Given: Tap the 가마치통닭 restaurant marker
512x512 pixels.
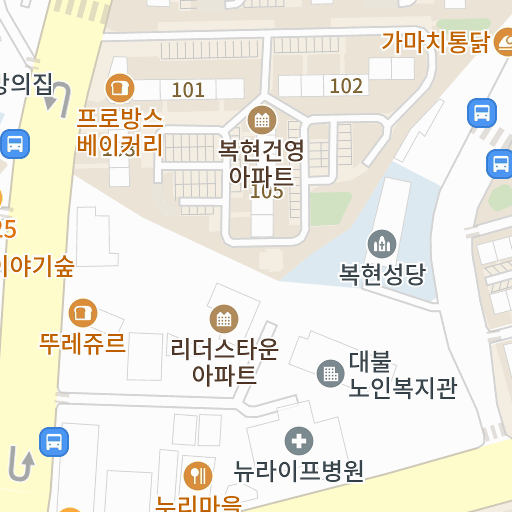Looking at the screenshot, I should 504,42.
